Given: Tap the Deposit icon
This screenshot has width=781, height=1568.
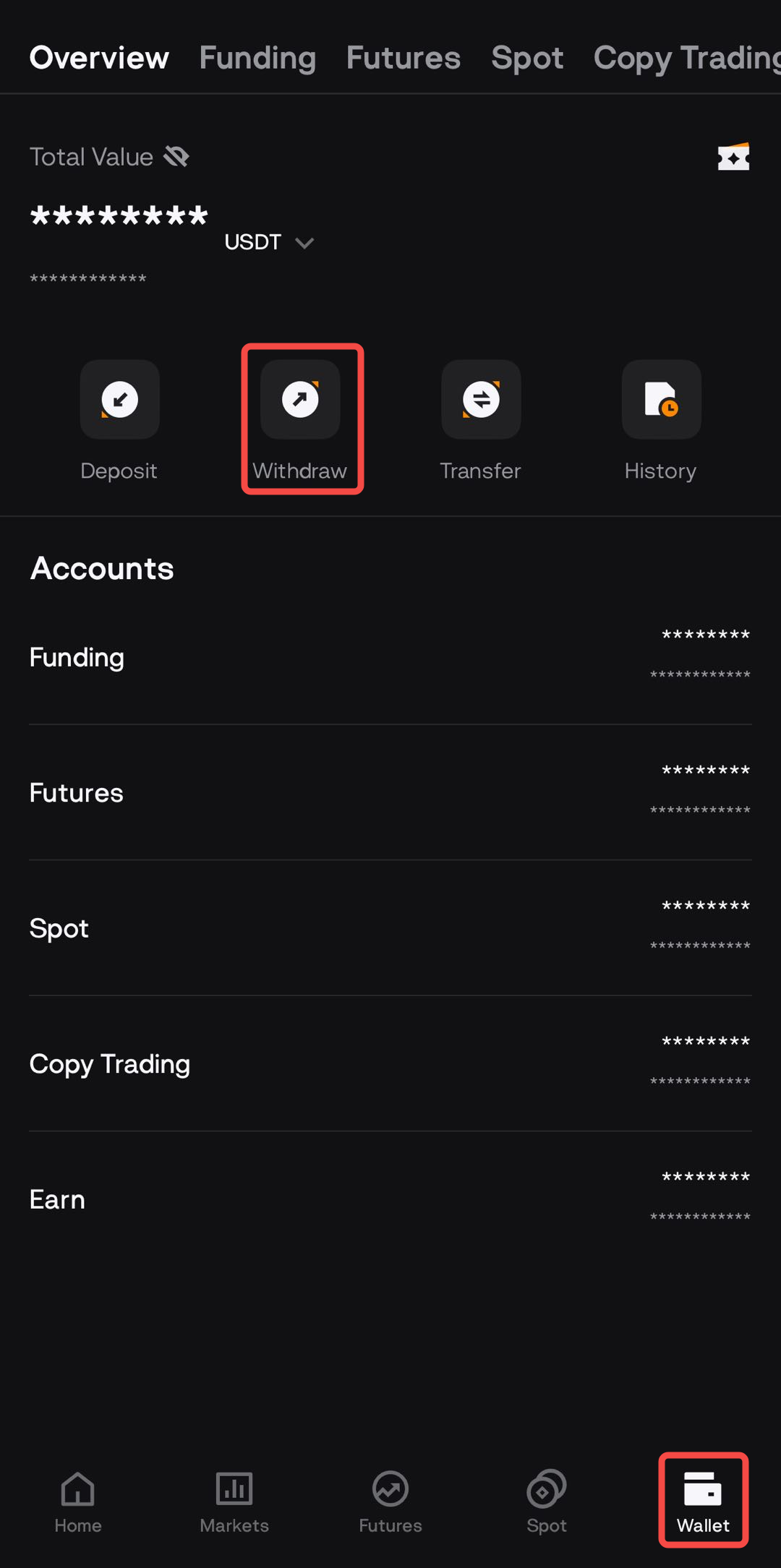Looking at the screenshot, I should click(119, 400).
